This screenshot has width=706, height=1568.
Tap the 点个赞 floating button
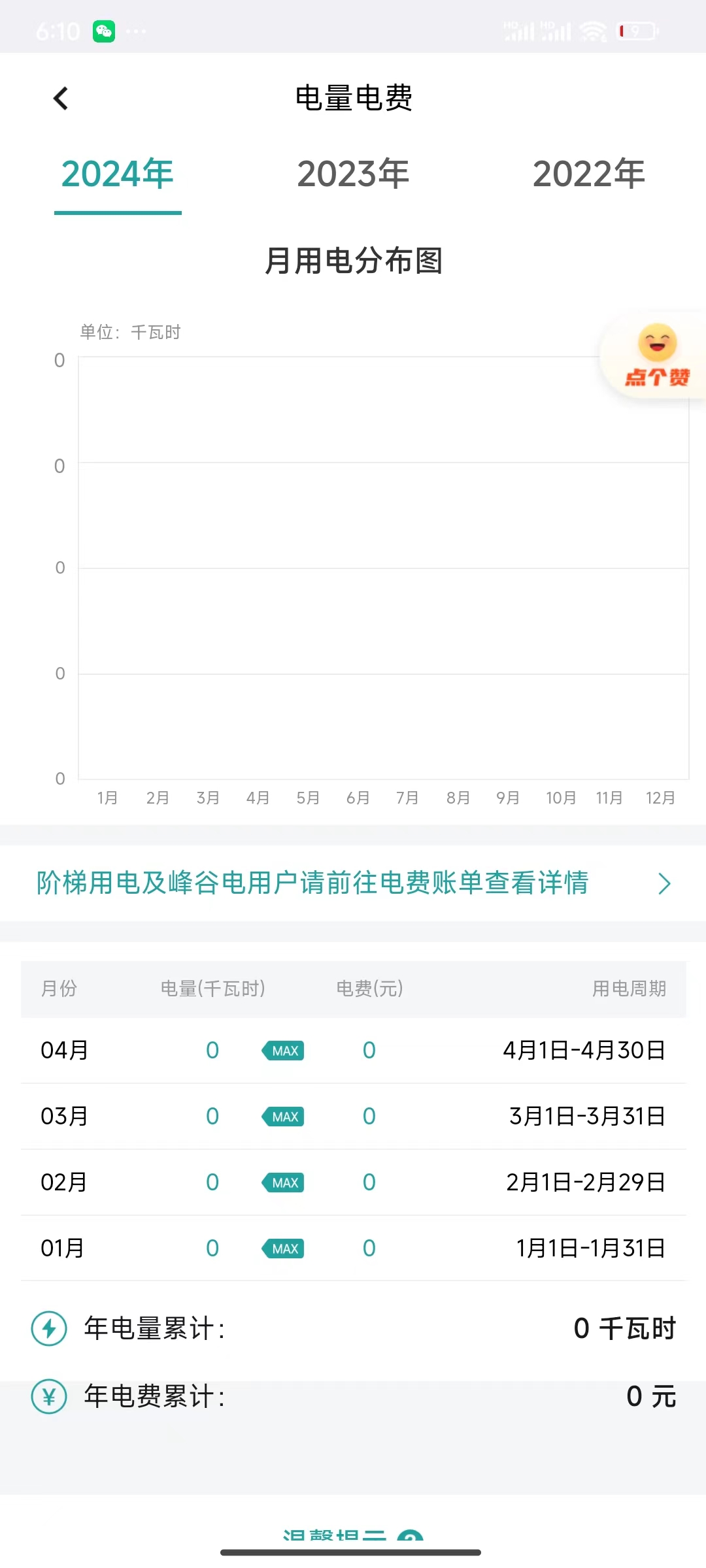656,356
